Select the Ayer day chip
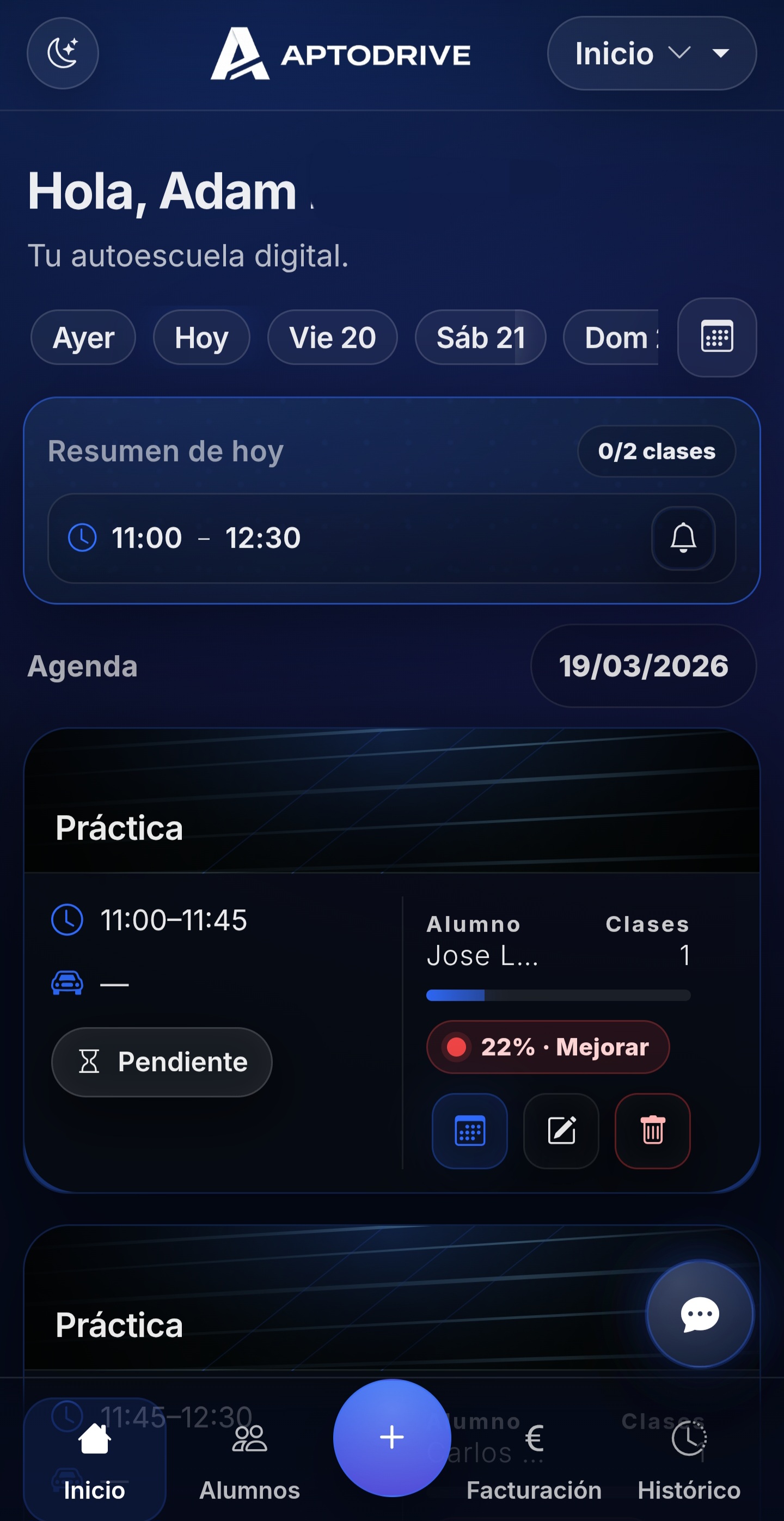 point(83,337)
